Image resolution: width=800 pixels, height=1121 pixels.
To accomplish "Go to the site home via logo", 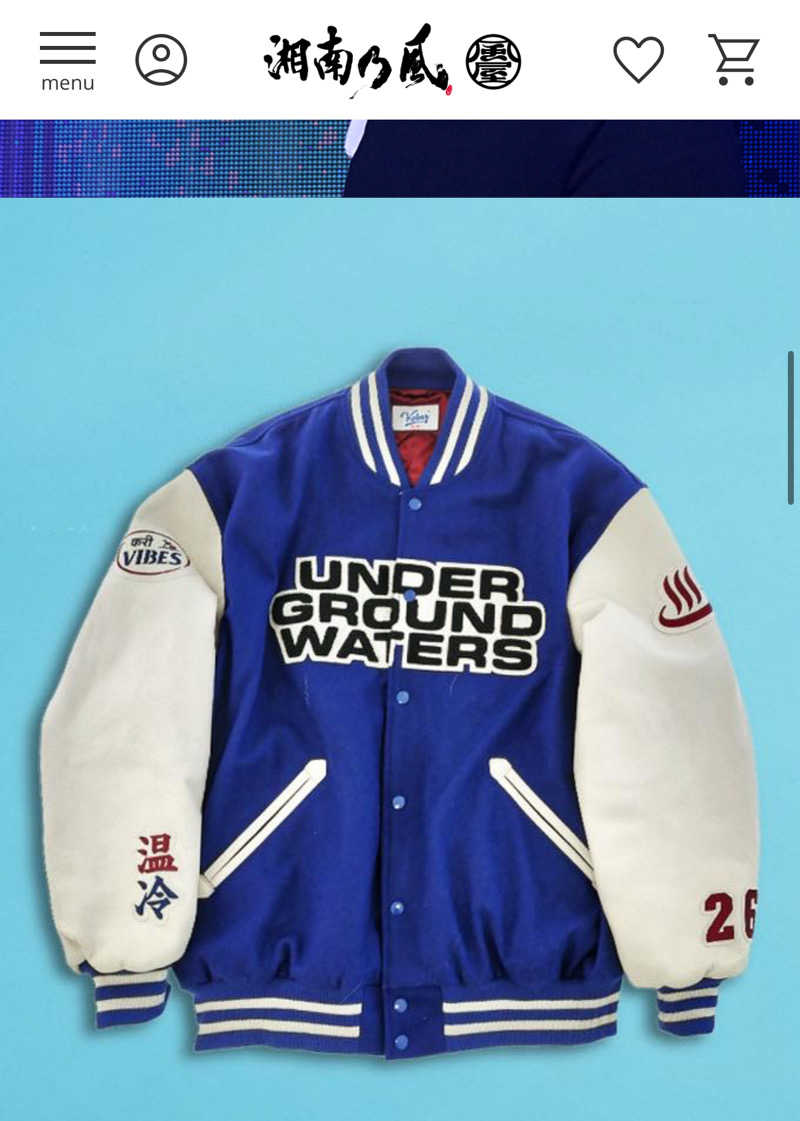I will [x=392, y=60].
